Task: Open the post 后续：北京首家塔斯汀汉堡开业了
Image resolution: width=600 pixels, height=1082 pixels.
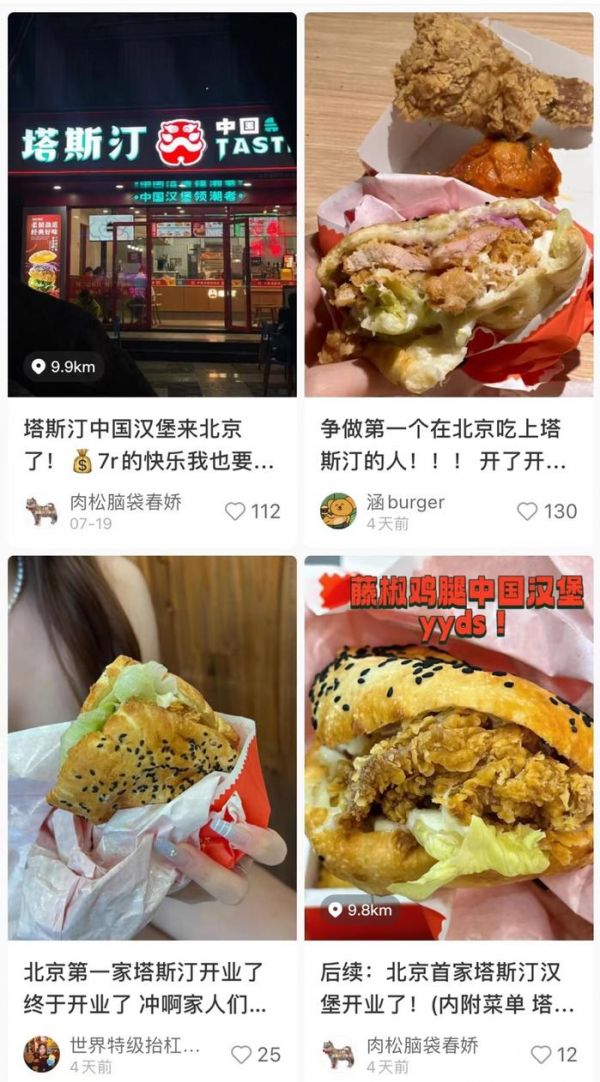Action: [x=445, y=987]
